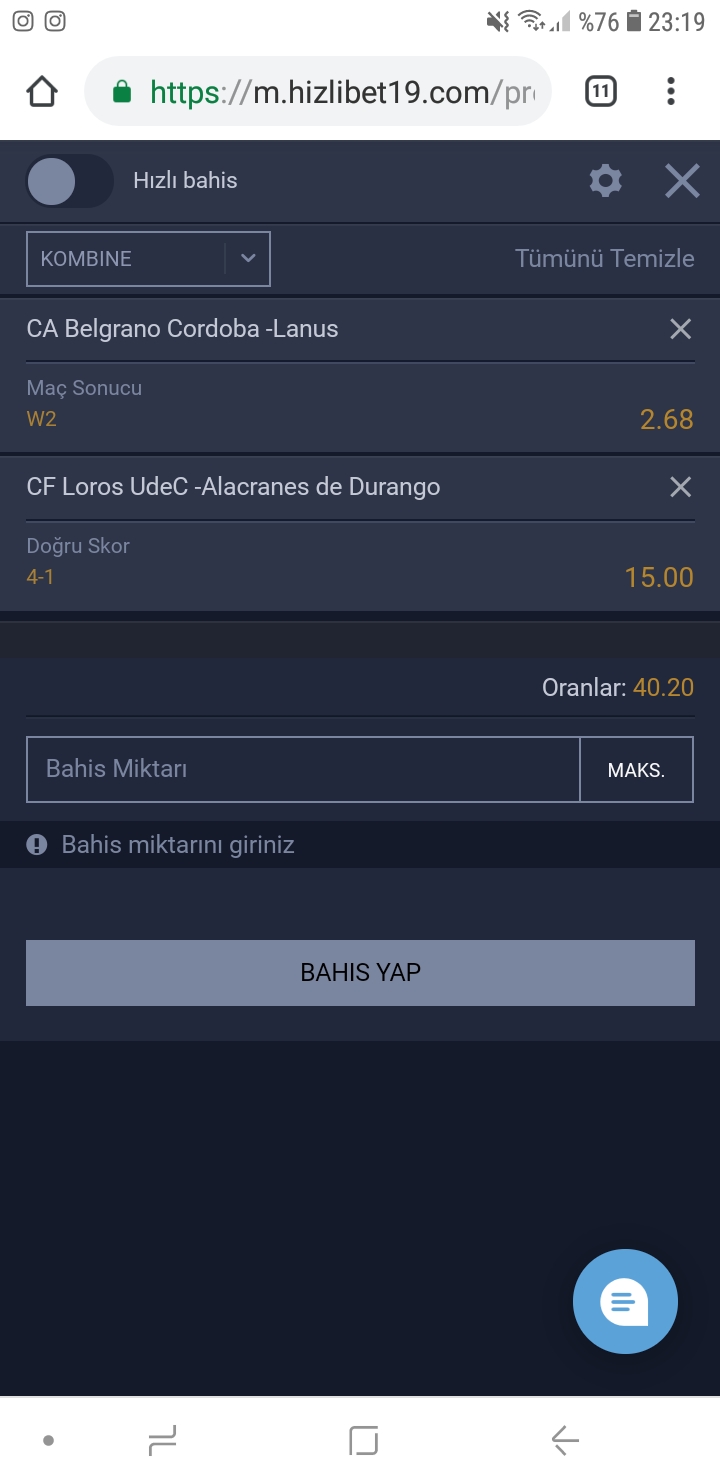Viewport: 720px width, 1480px height.
Task: Focus the Bahis Miktarı amount field
Action: click(303, 769)
